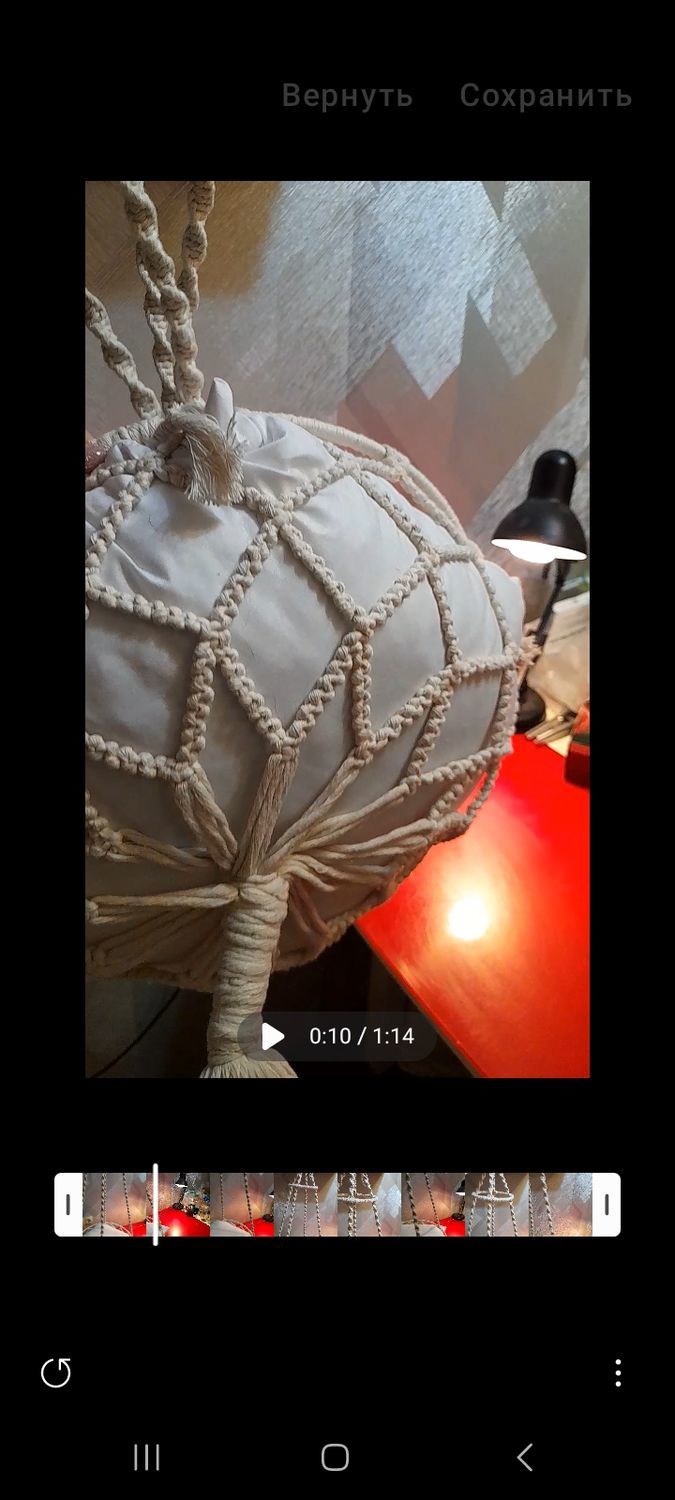
Task: Tap the filmstrip timeline to seek
Action: click(337, 1204)
